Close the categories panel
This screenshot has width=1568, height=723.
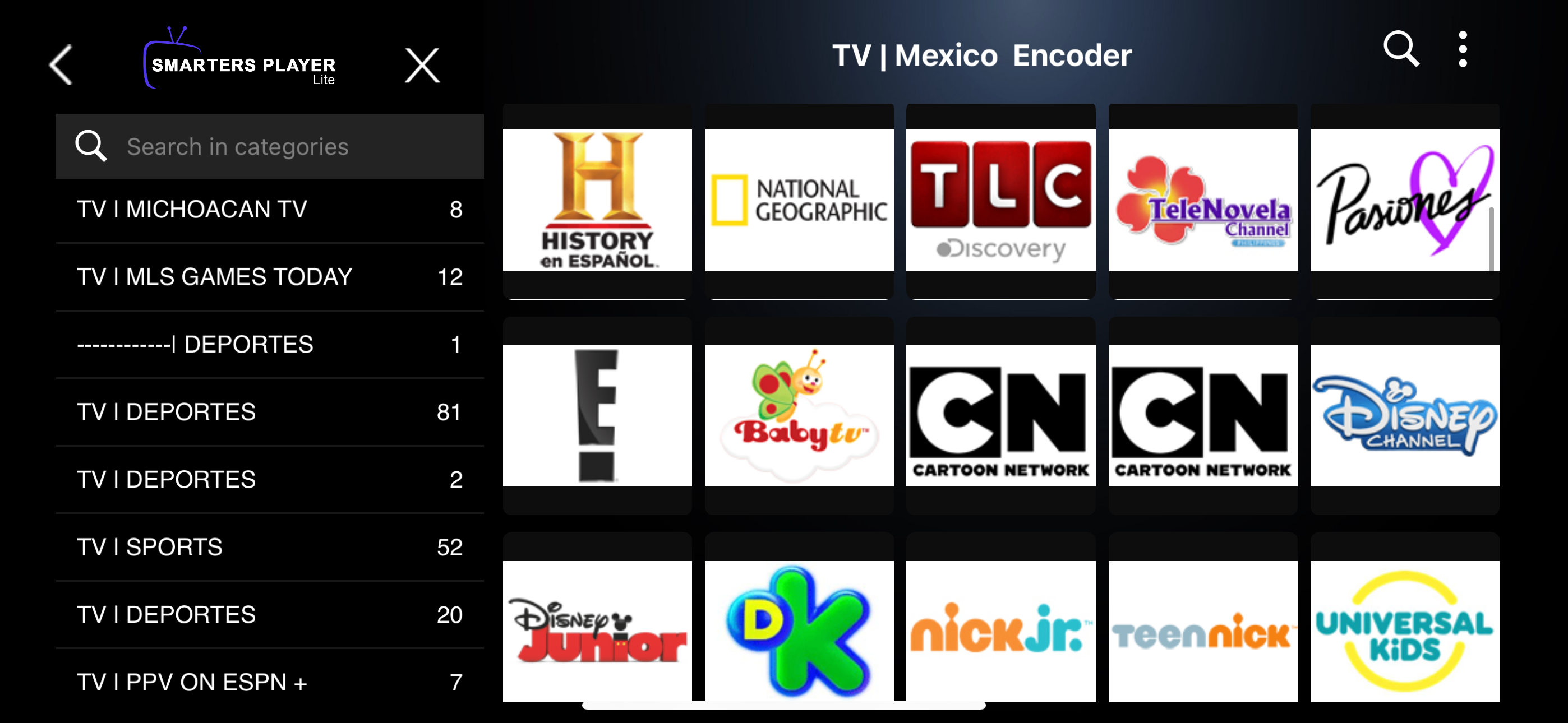[x=422, y=65]
